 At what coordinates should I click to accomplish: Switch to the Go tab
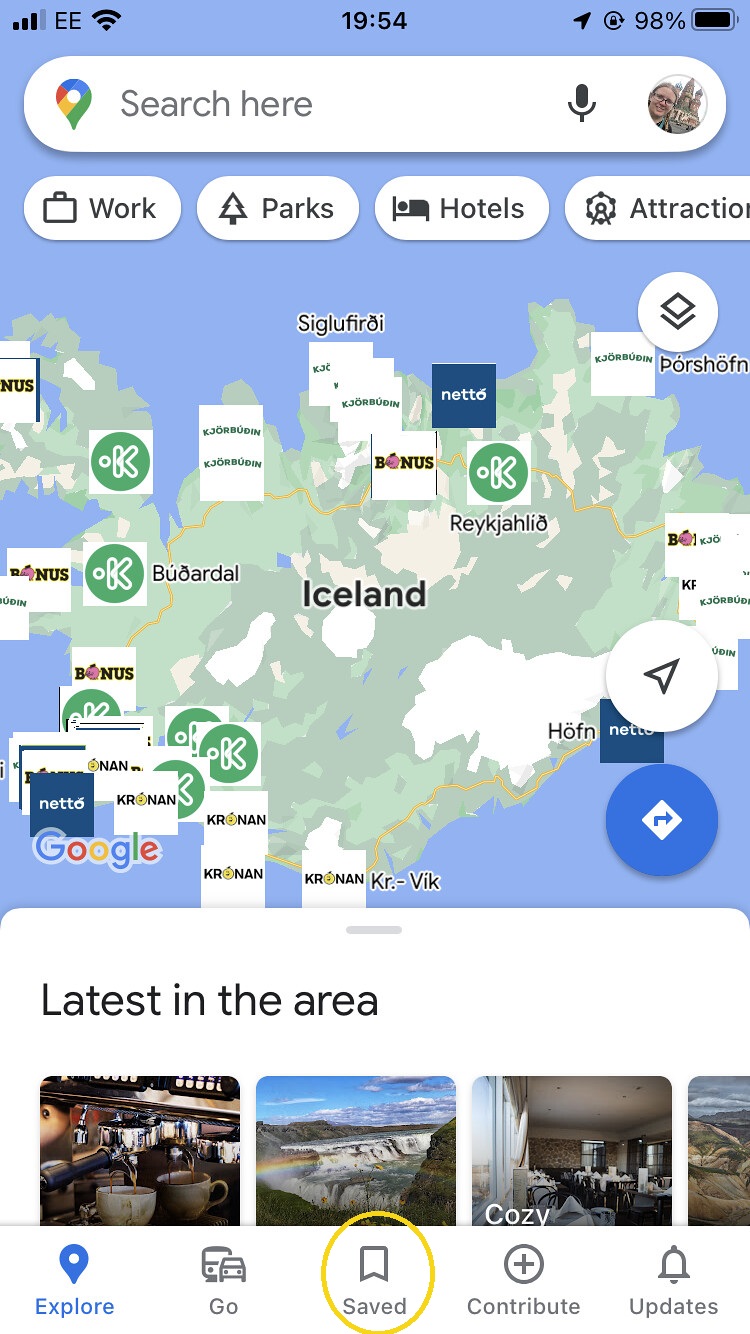[224, 1280]
